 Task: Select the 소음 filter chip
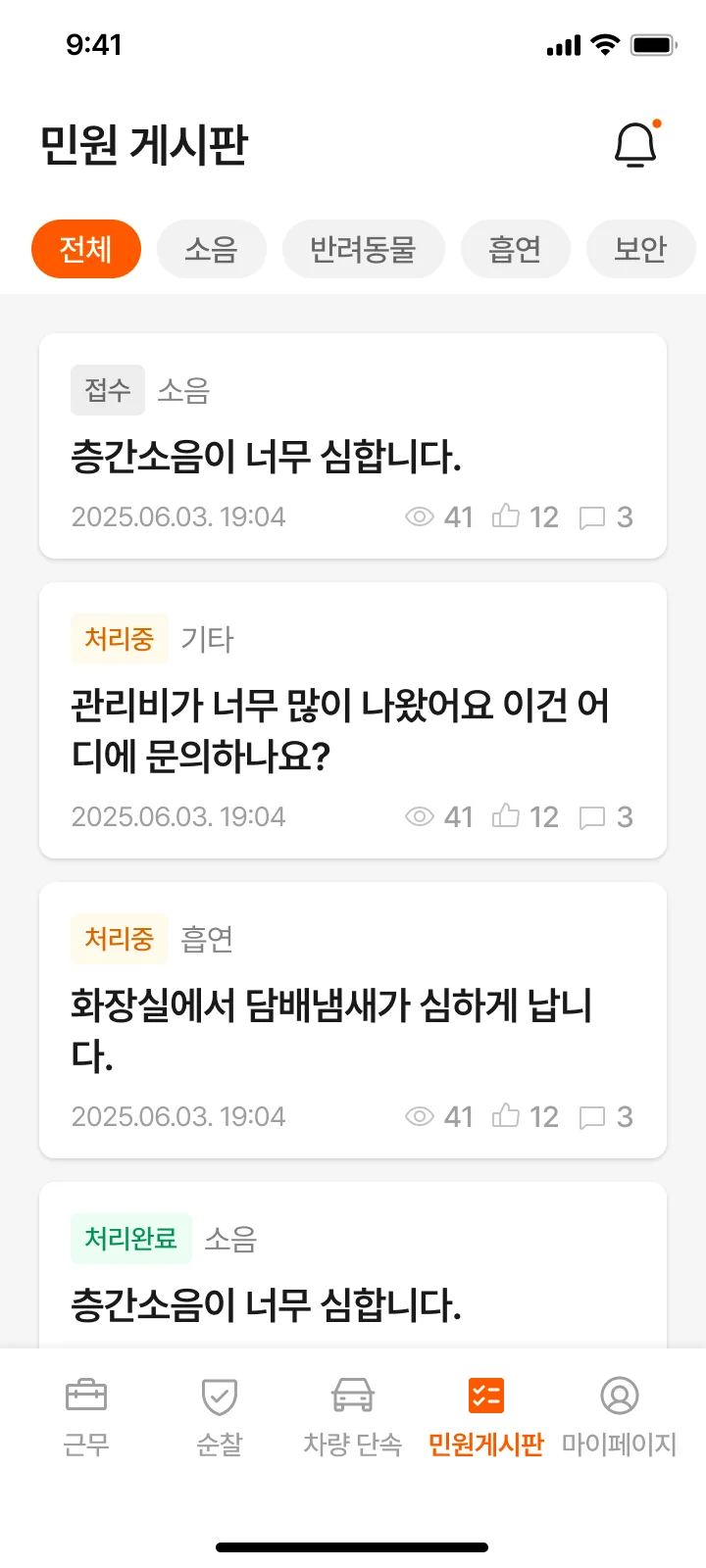[x=212, y=249]
